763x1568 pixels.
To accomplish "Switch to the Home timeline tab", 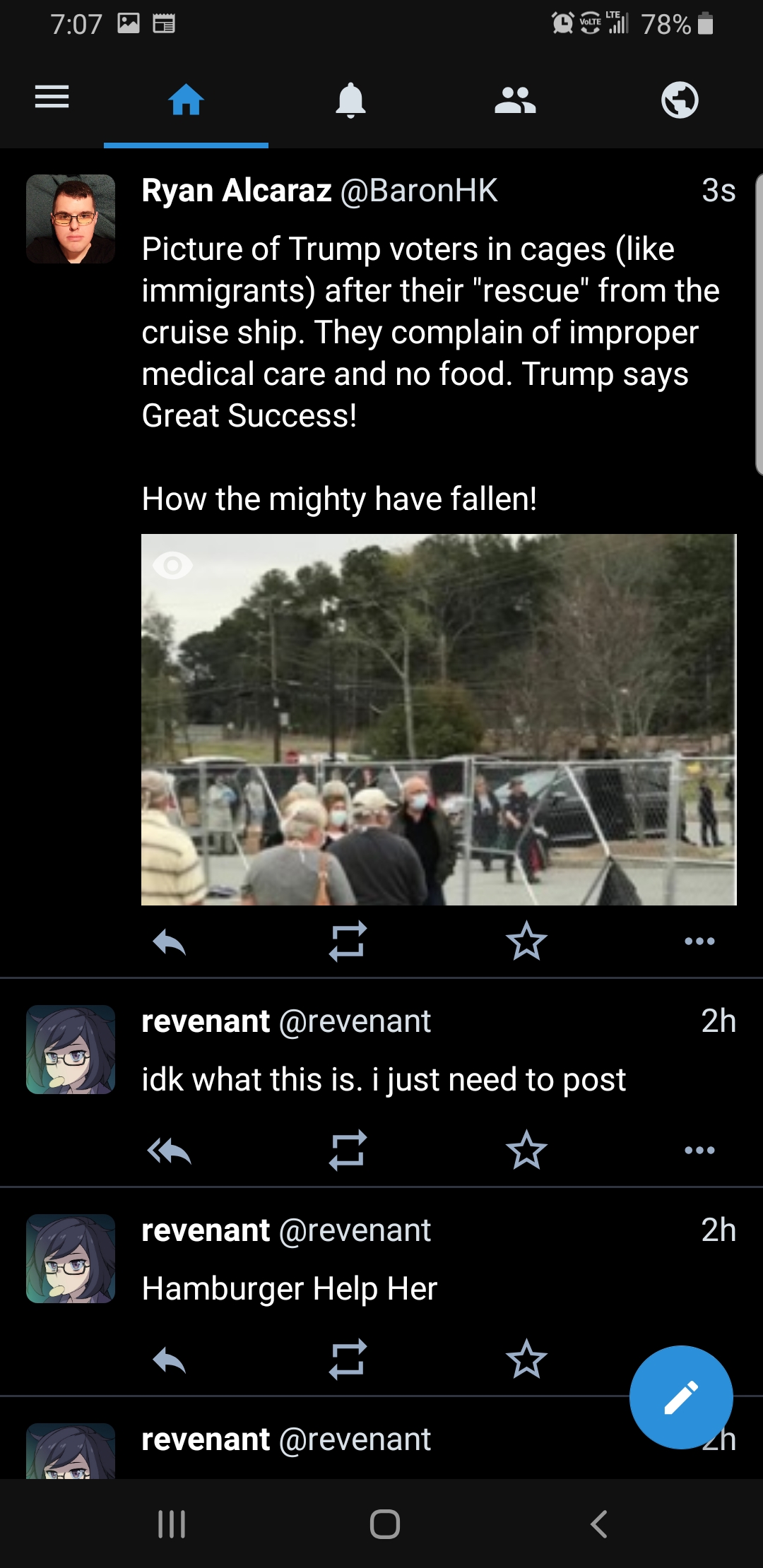I will (186, 100).
